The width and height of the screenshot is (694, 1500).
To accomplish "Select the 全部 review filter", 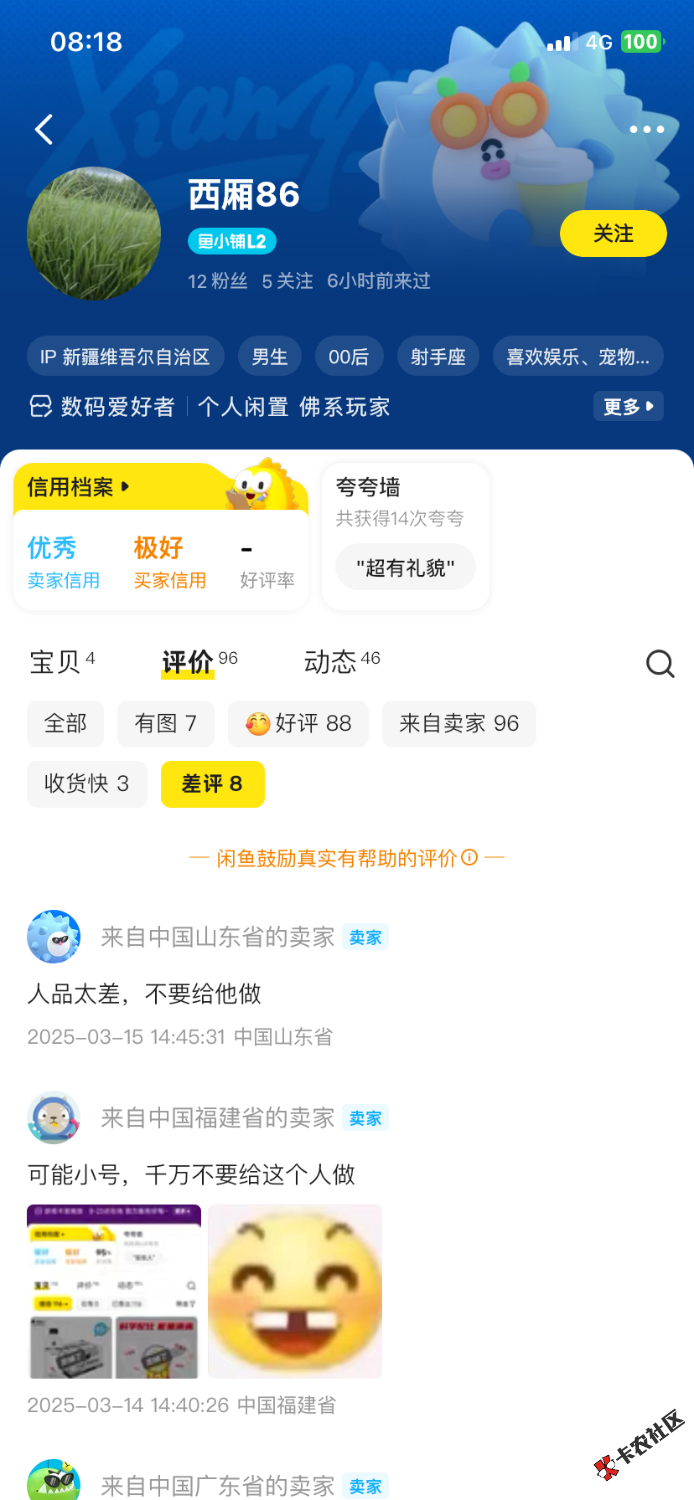I will pos(65,724).
